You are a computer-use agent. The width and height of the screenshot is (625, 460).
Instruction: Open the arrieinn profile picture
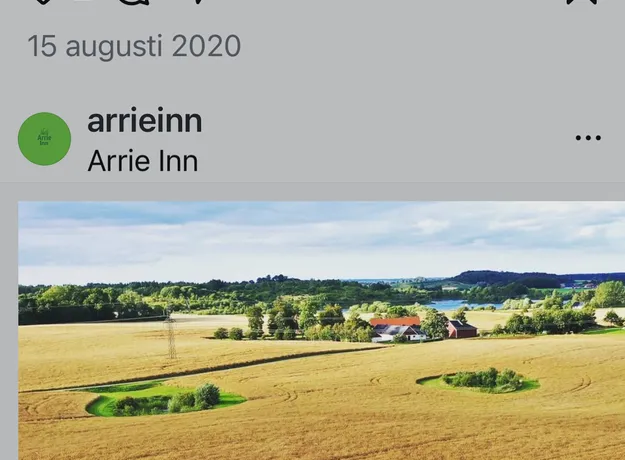[x=45, y=139]
